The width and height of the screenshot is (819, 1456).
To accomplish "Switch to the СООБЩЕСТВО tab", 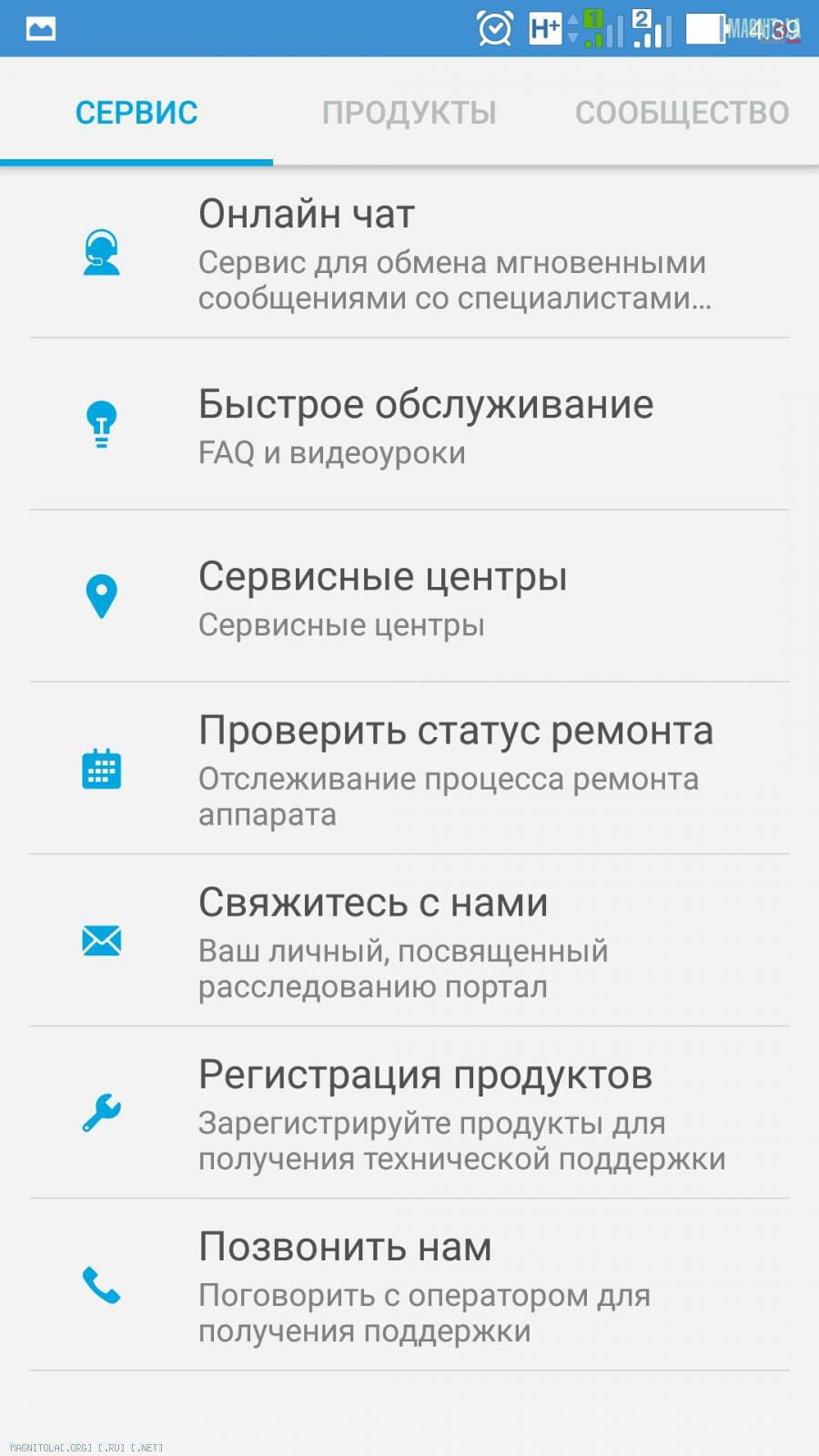I will [x=682, y=112].
